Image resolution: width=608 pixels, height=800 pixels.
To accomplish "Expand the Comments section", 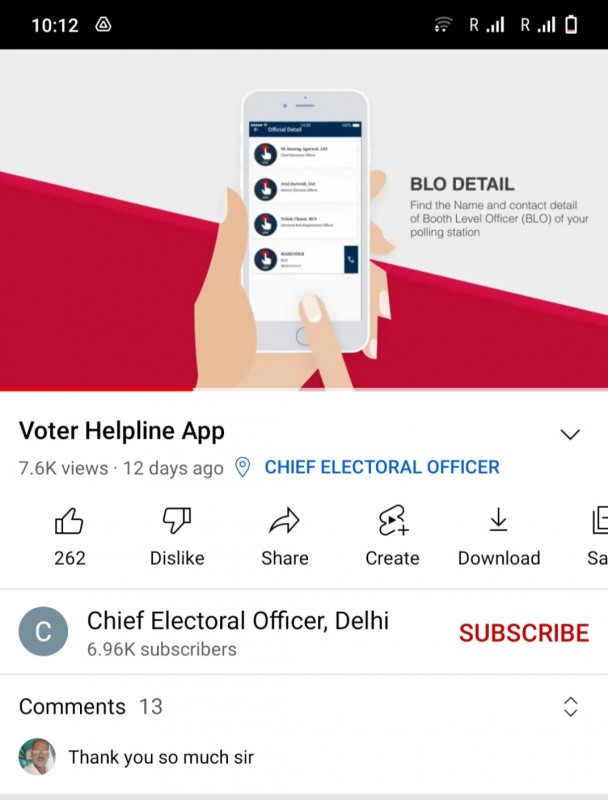I will (570, 706).
